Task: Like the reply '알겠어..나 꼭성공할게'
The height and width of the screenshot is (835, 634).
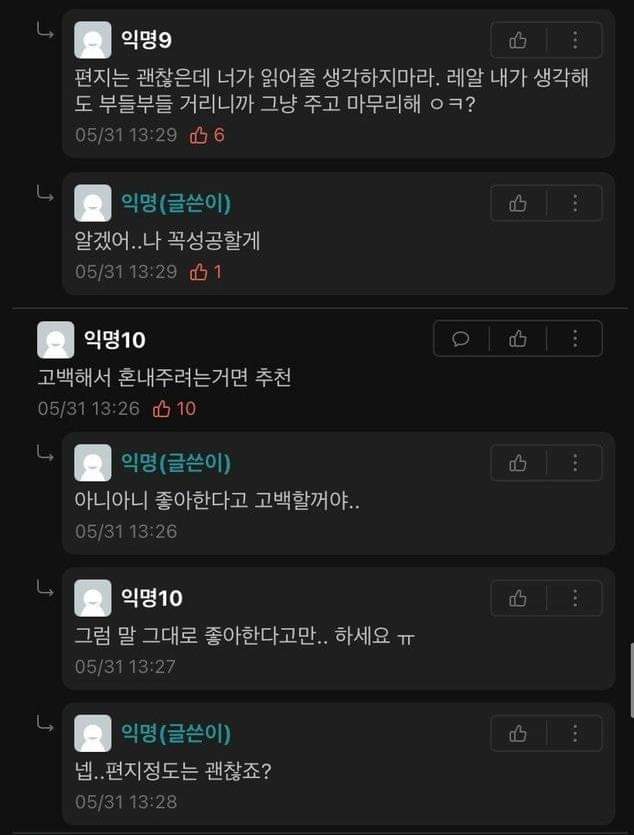Action: click(x=518, y=203)
